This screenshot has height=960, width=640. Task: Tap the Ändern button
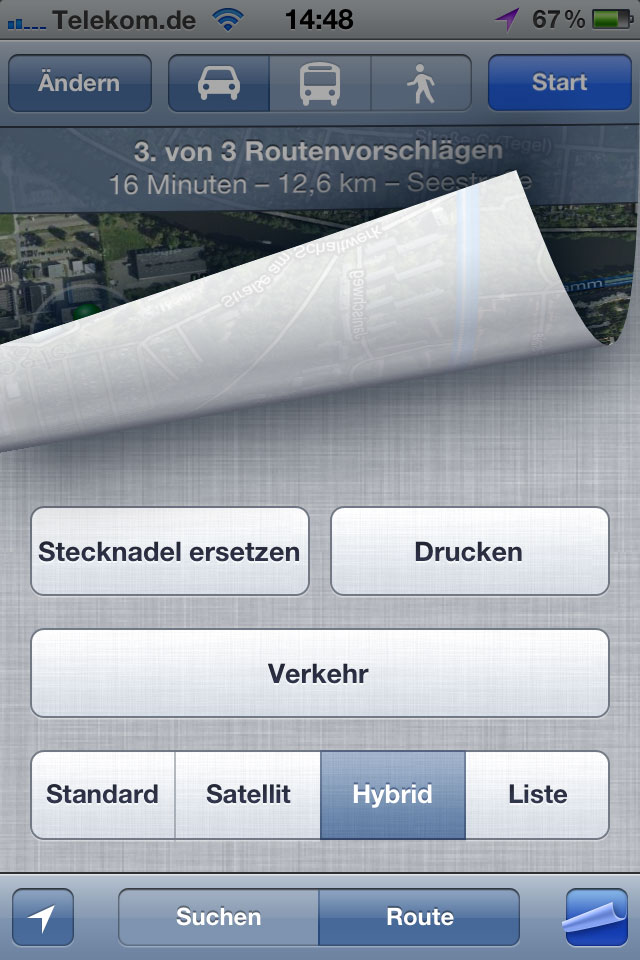click(79, 83)
